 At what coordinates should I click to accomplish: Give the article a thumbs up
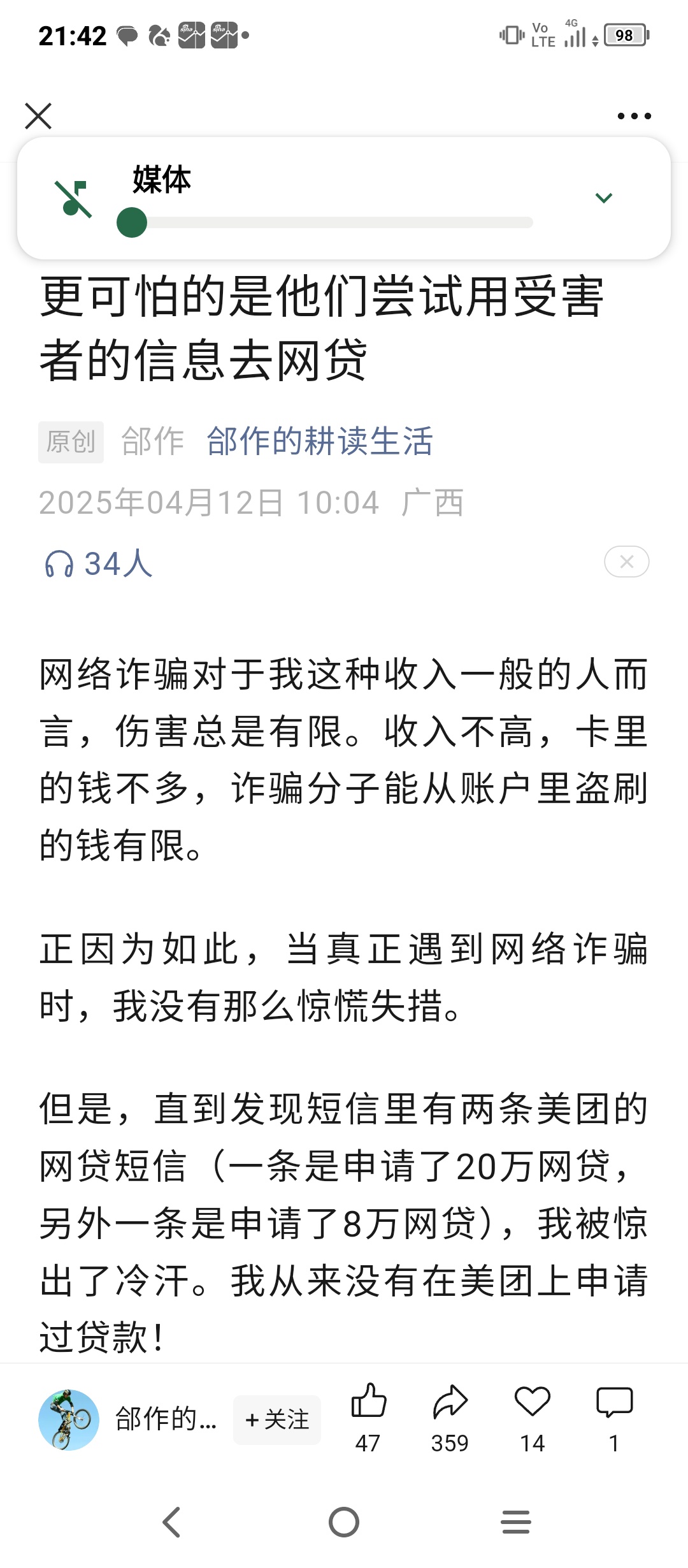pyautogui.click(x=368, y=1402)
